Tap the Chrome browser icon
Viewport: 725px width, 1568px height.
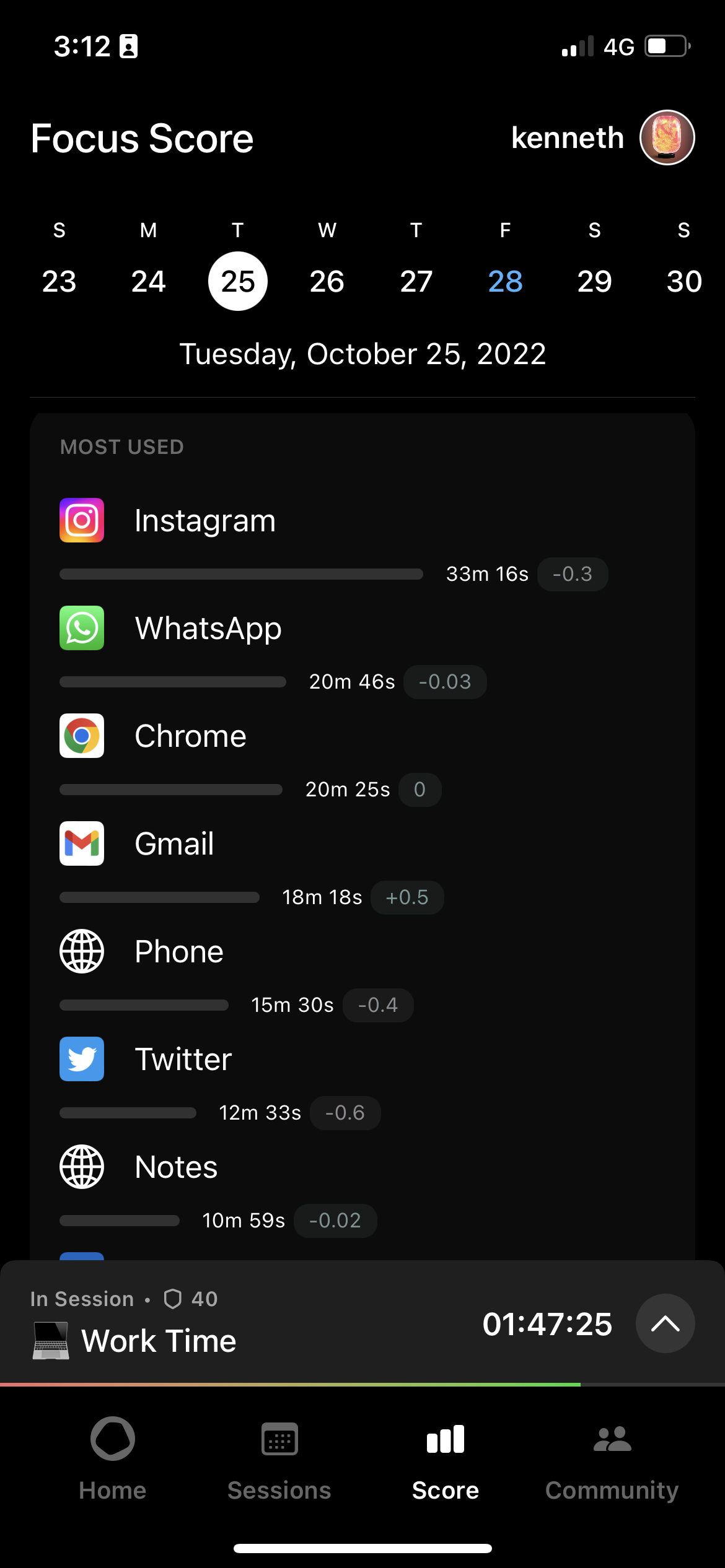pyautogui.click(x=81, y=736)
